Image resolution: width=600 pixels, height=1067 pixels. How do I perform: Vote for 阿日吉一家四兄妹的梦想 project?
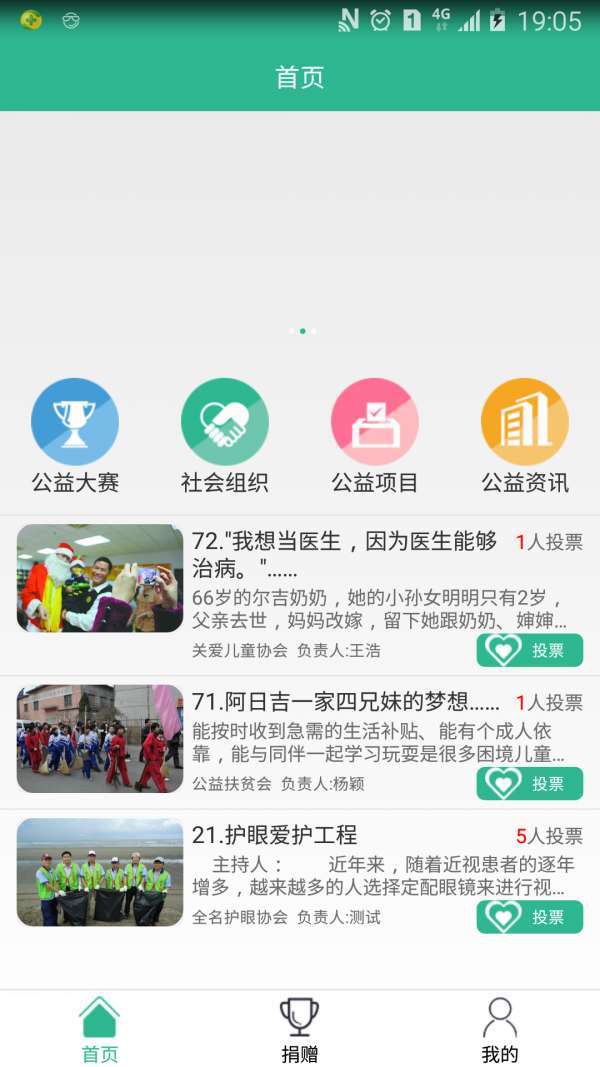click(529, 783)
